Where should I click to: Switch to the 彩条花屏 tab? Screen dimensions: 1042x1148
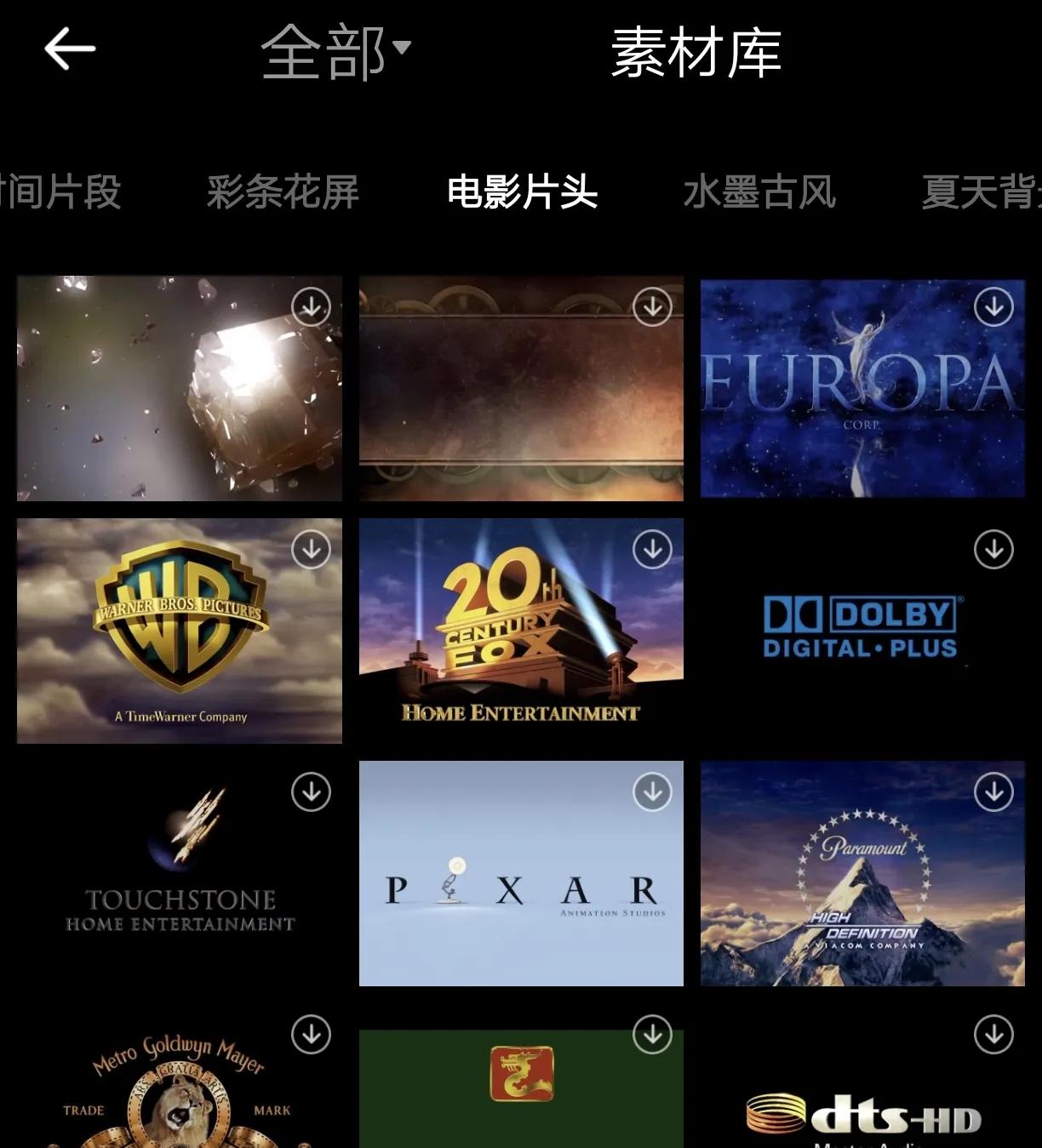click(x=283, y=194)
